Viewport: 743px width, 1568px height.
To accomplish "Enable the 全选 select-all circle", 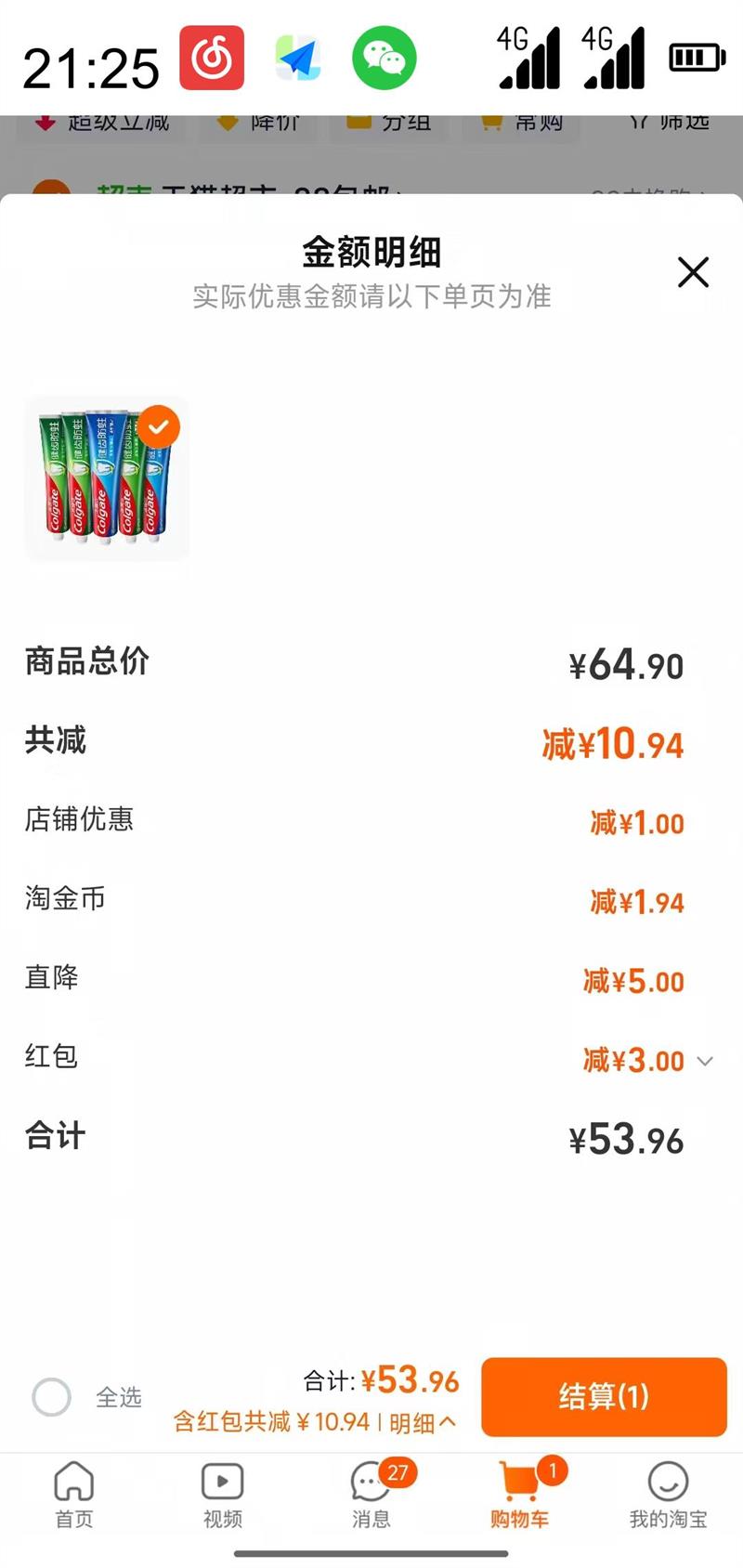I will (x=51, y=1397).
